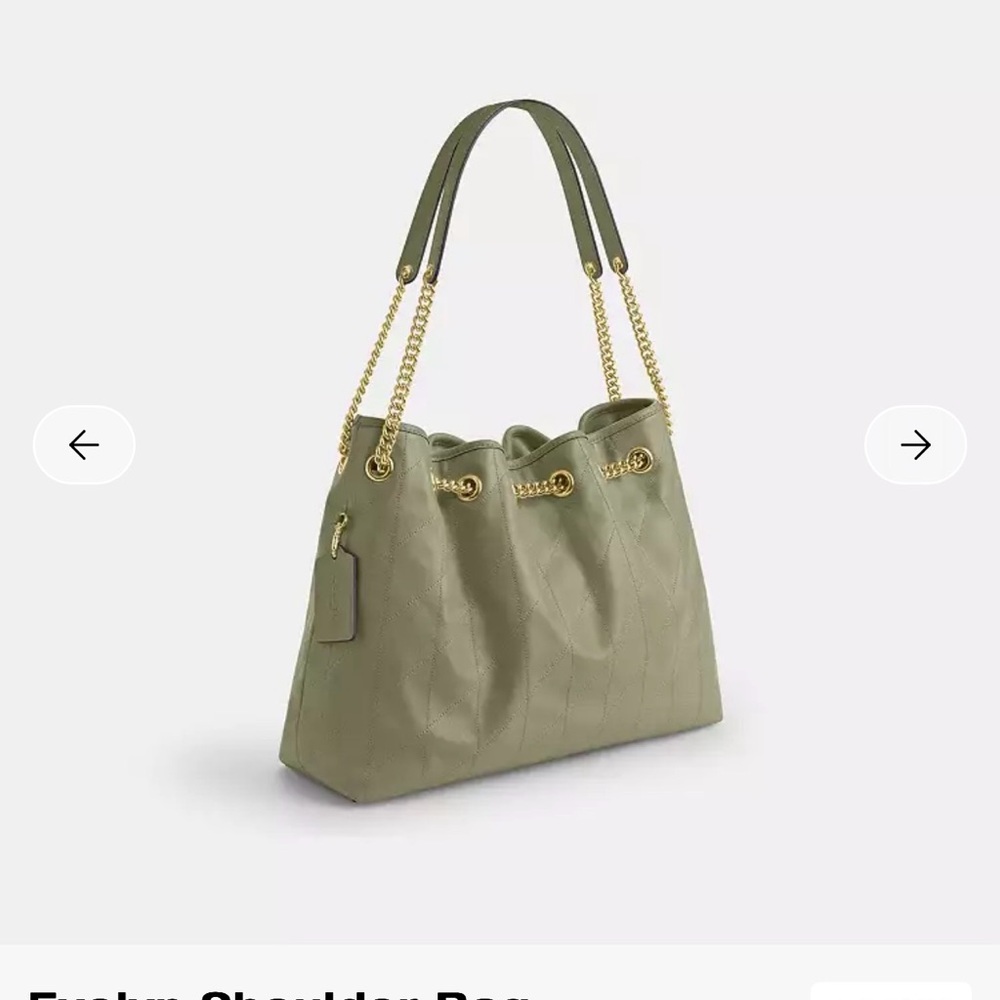
Task: Show the next product image
Action: point(915,445)
